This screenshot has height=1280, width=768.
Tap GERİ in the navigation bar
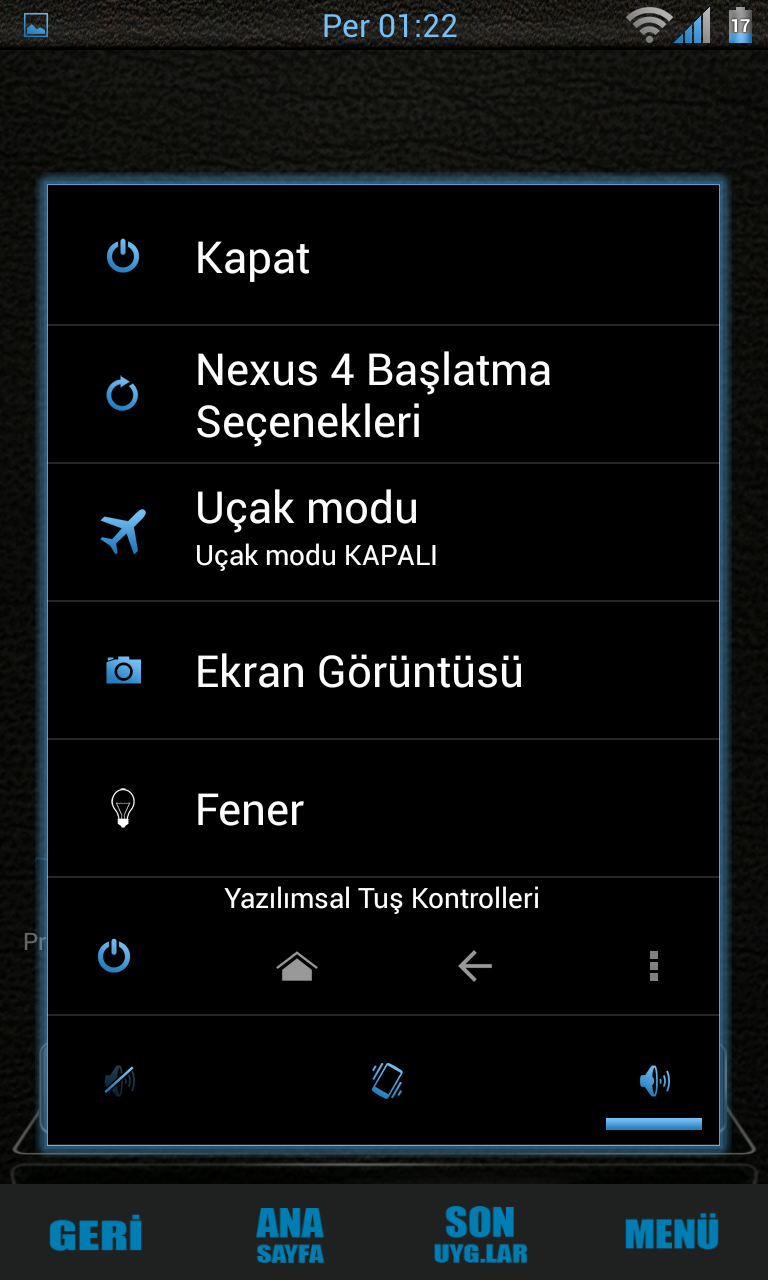coord(96,1235)
